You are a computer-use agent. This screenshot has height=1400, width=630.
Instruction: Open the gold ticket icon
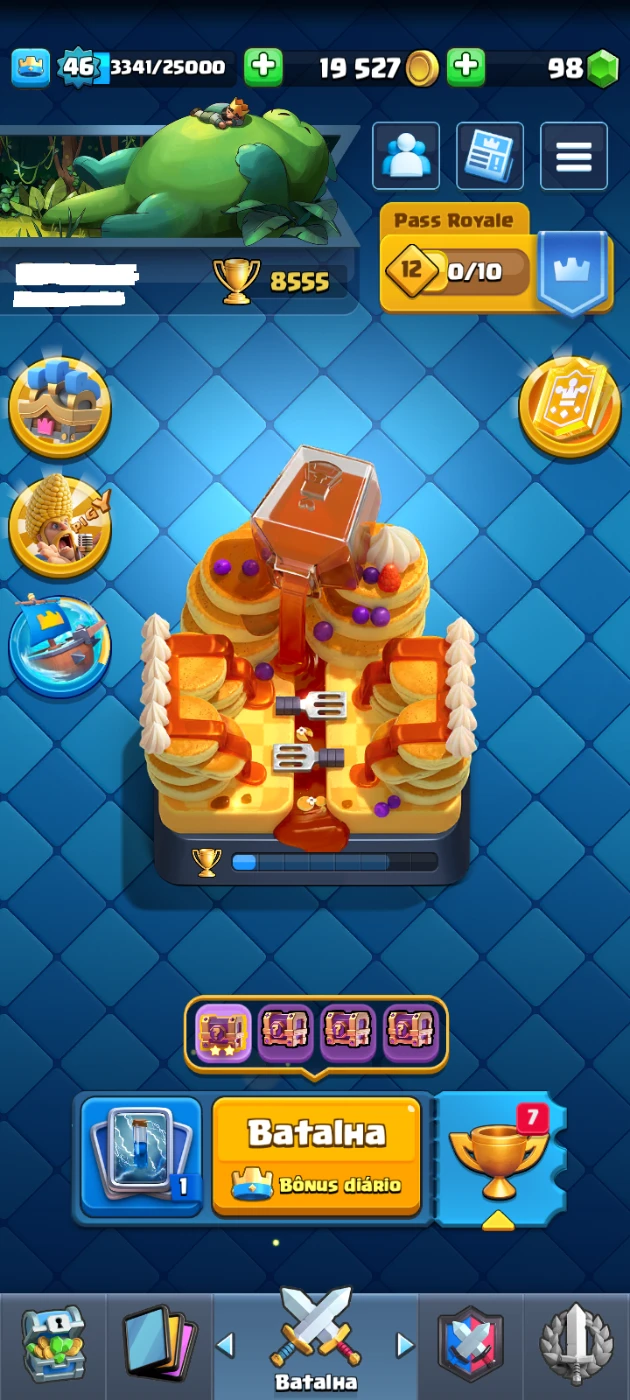[569, 407]
